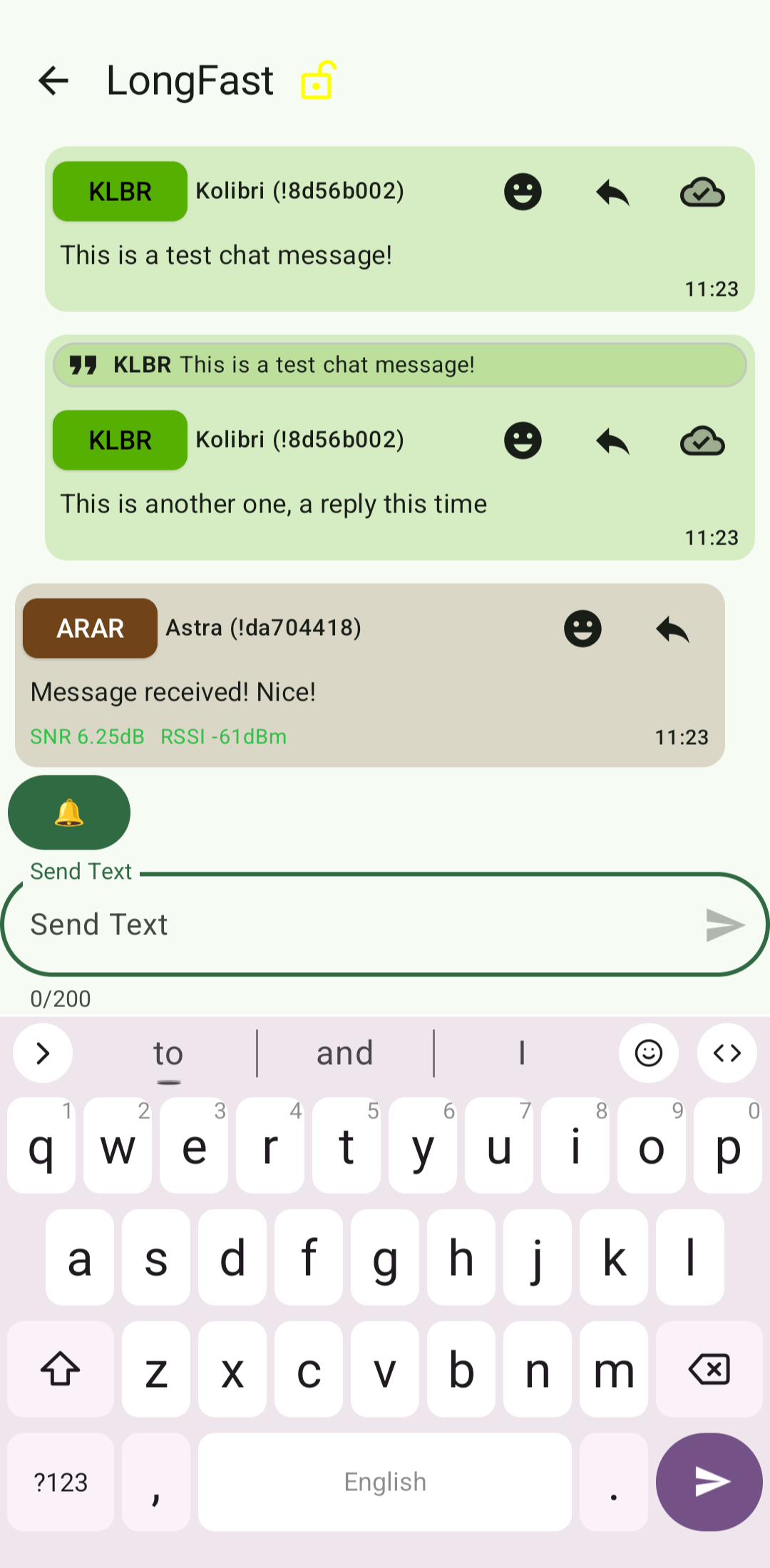Insert the suggested word "and"
The image size is (770, 1568).
pos(345,1053)
